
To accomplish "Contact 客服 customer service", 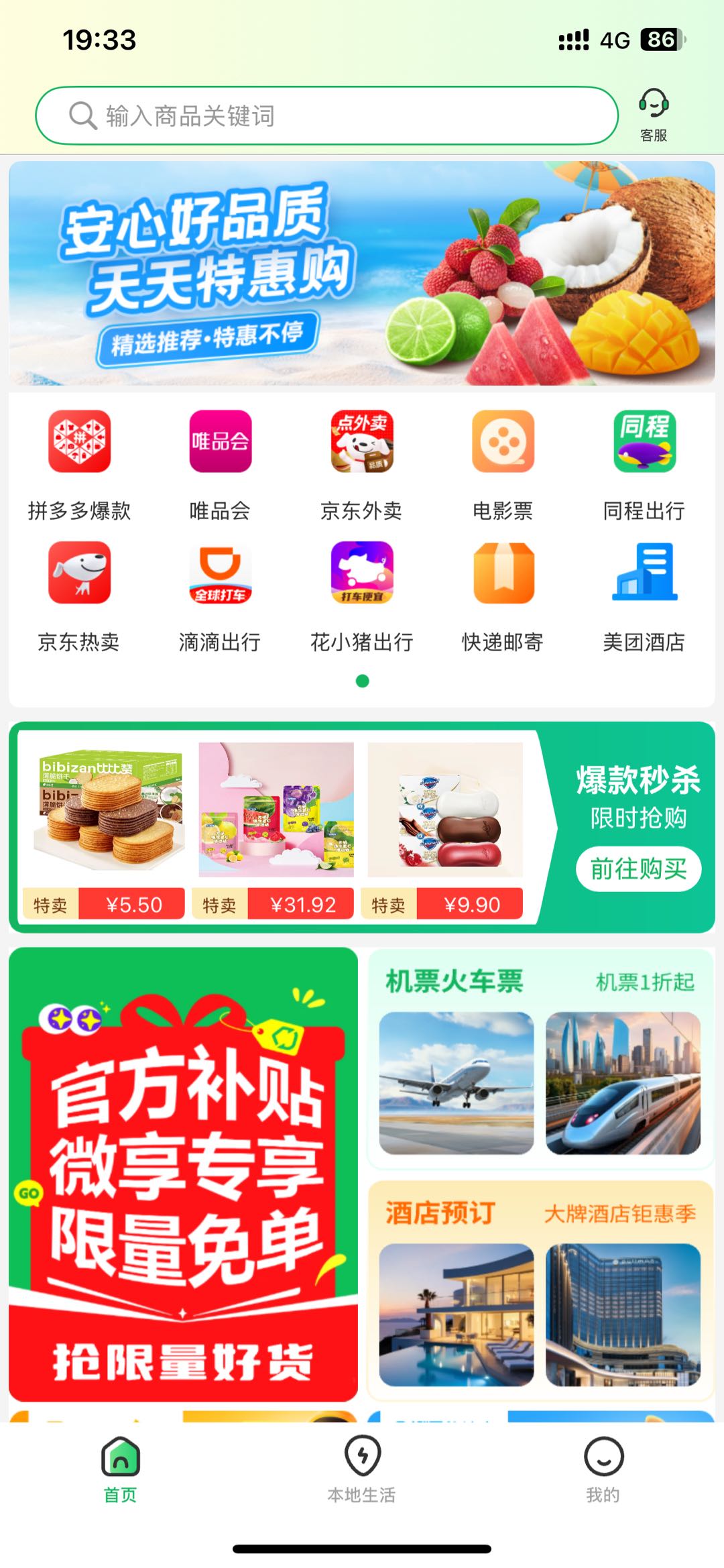I will point(652,113).
